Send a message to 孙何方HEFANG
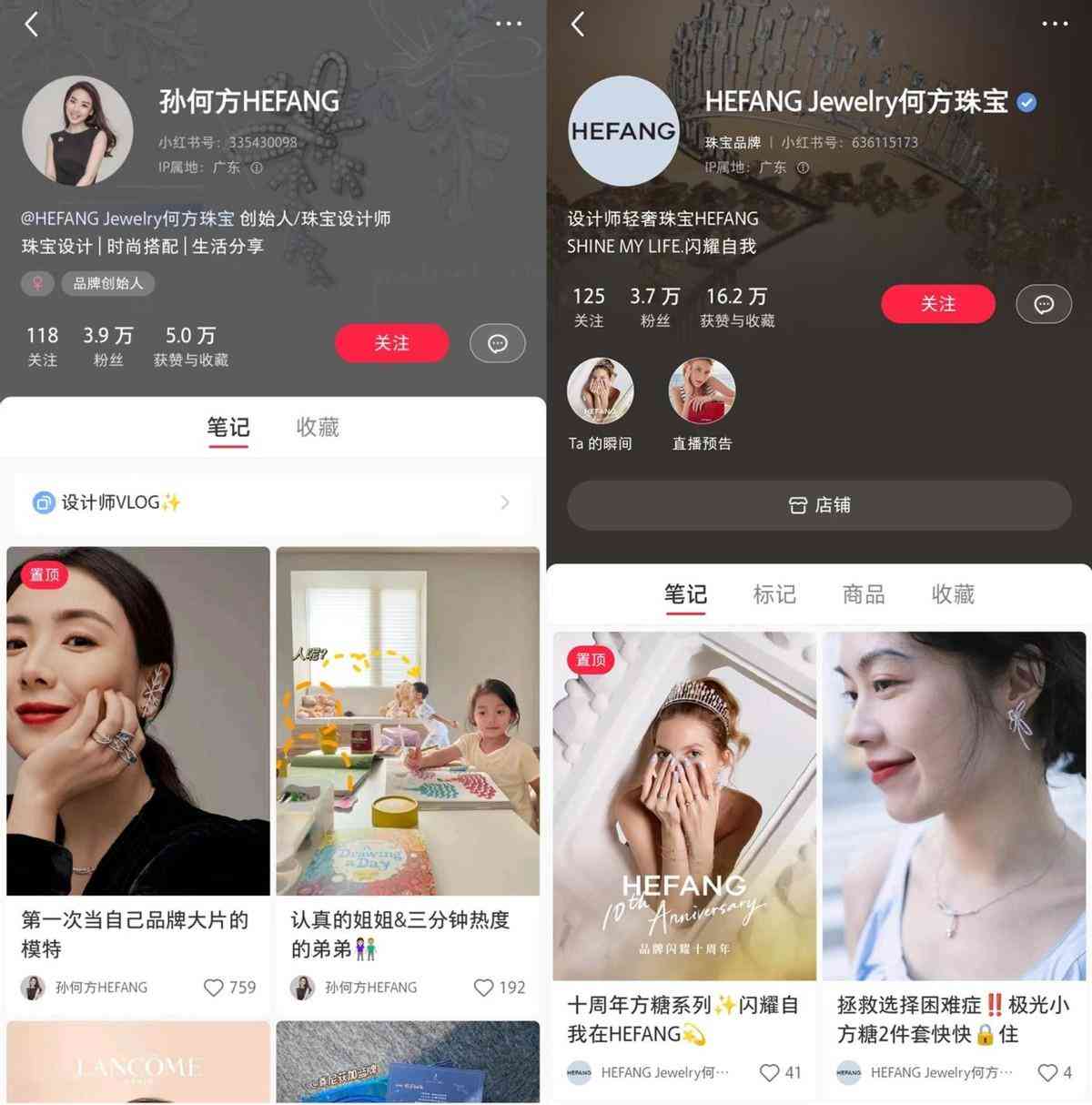1092x1105 pixels. click(497, 343)
